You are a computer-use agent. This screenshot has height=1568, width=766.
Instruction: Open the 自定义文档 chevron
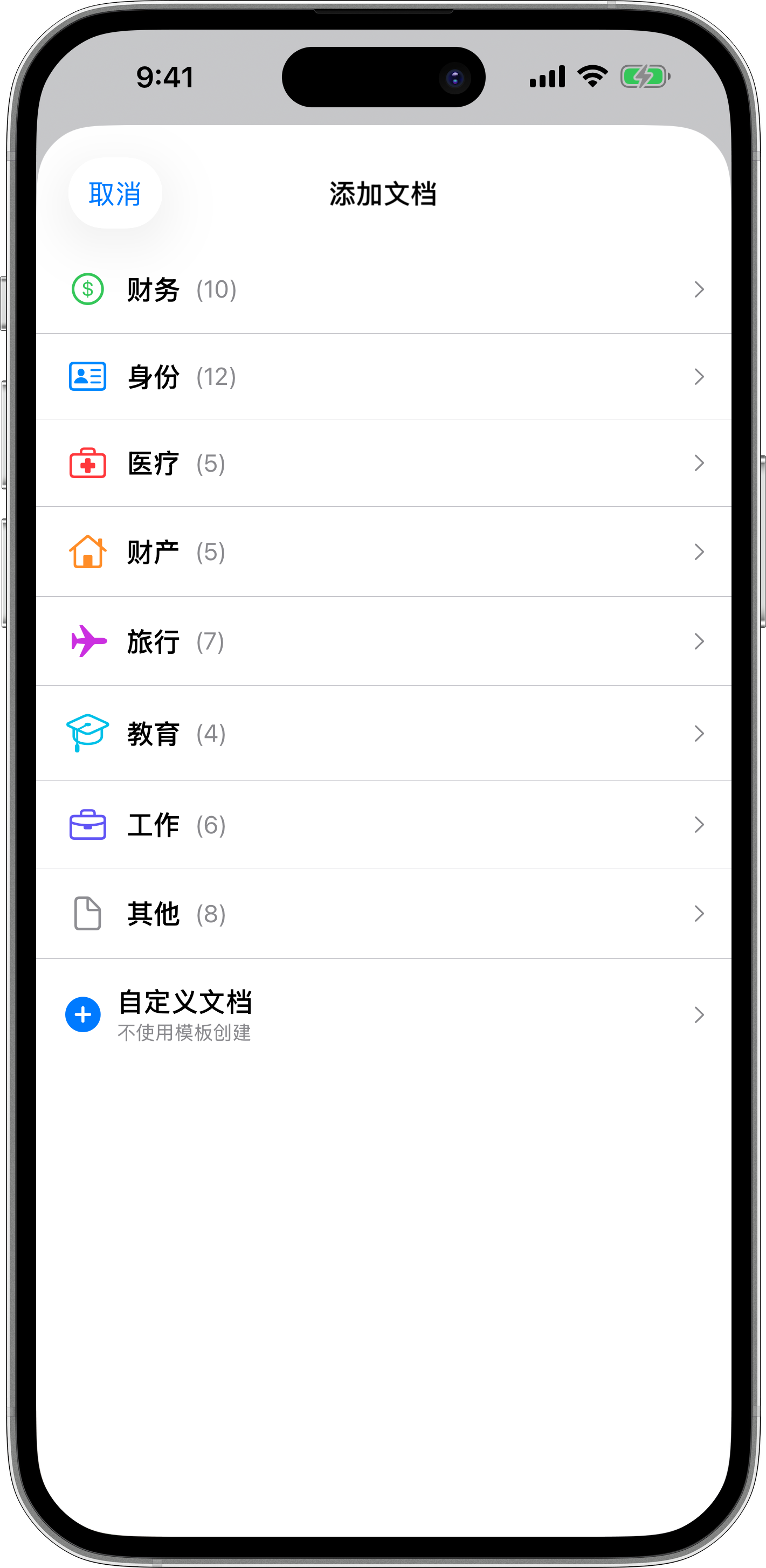699,1014
